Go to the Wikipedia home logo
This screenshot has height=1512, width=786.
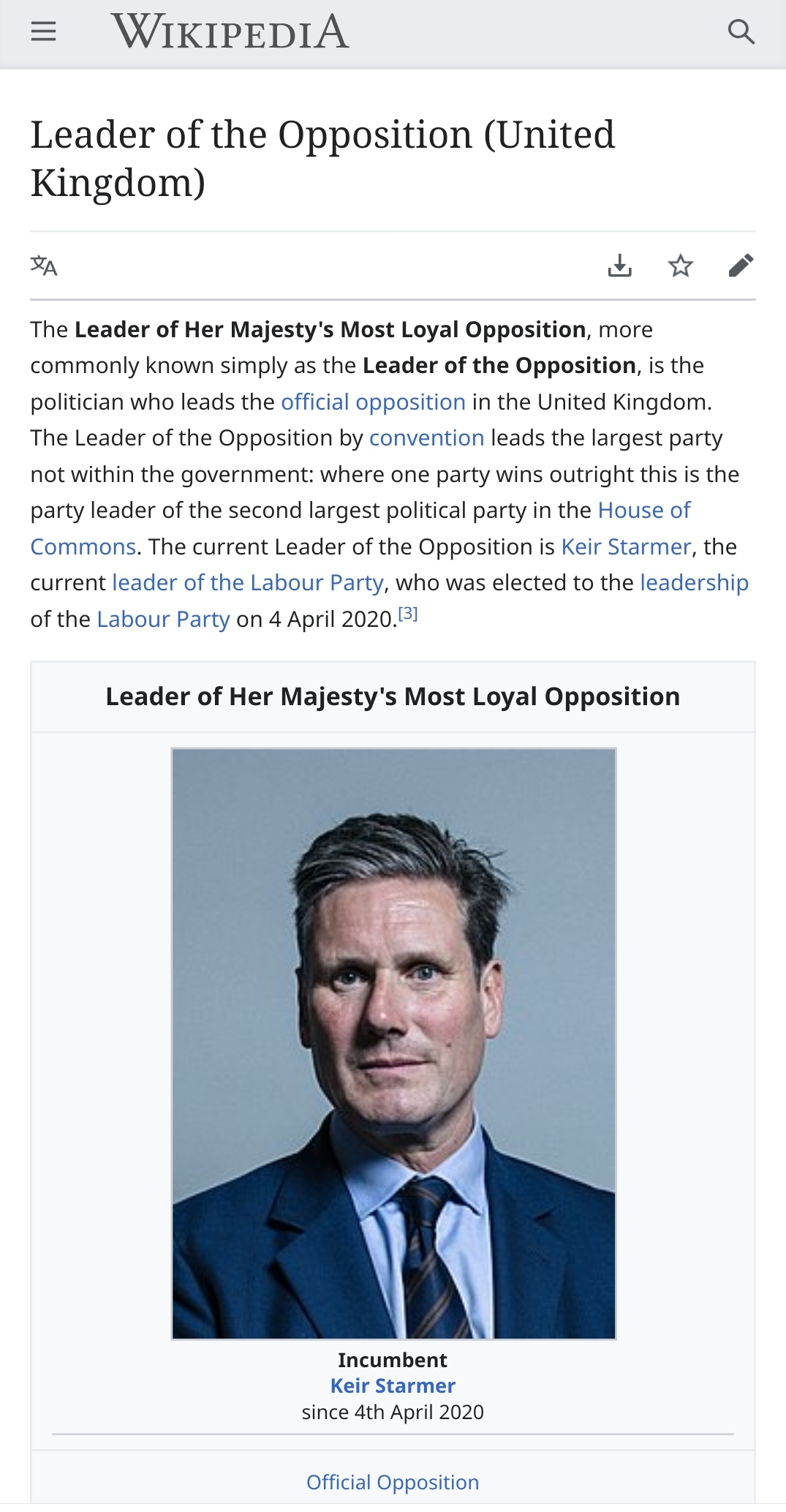coord(230,31)
